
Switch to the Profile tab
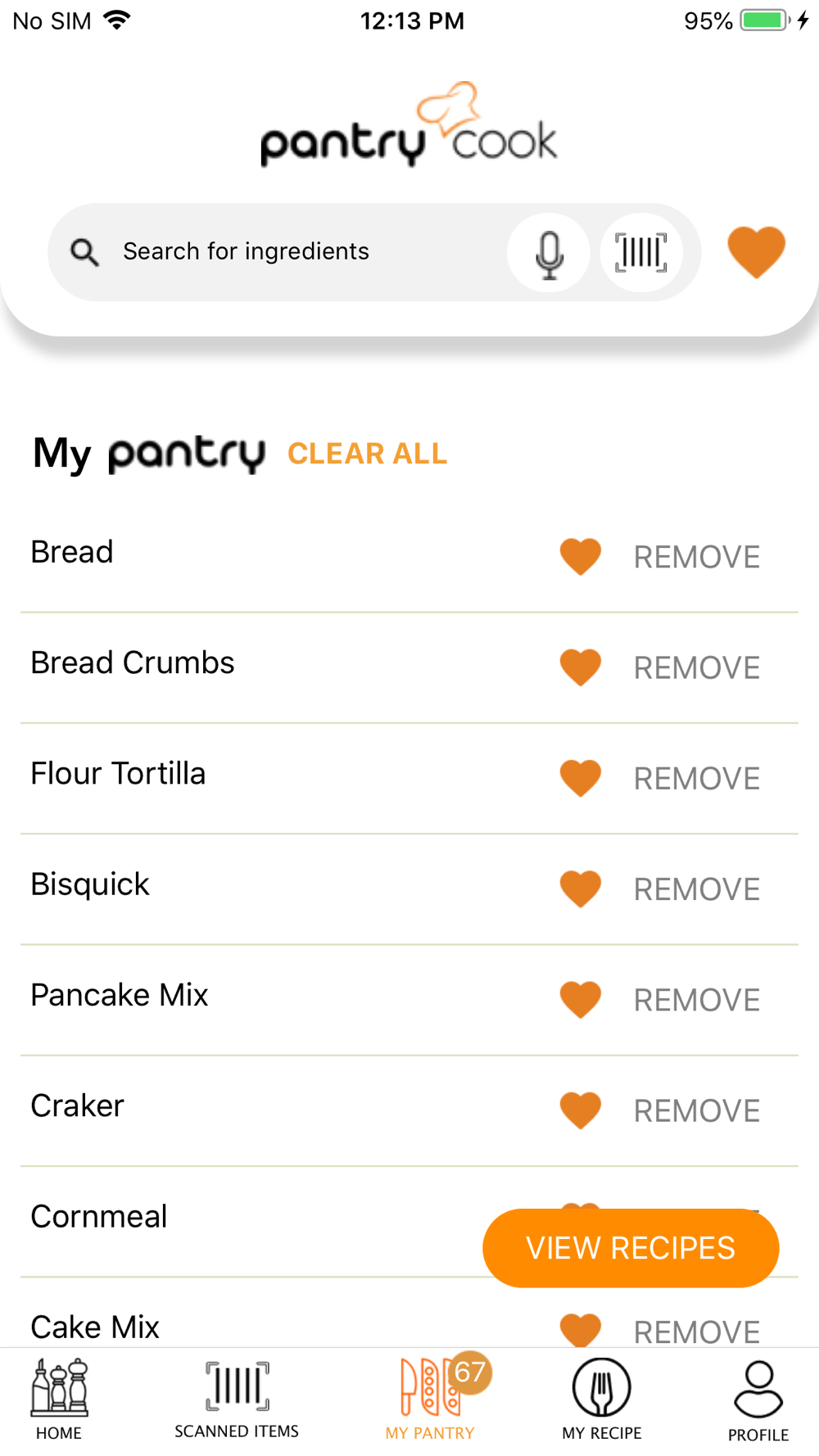tap(758, 1400)
